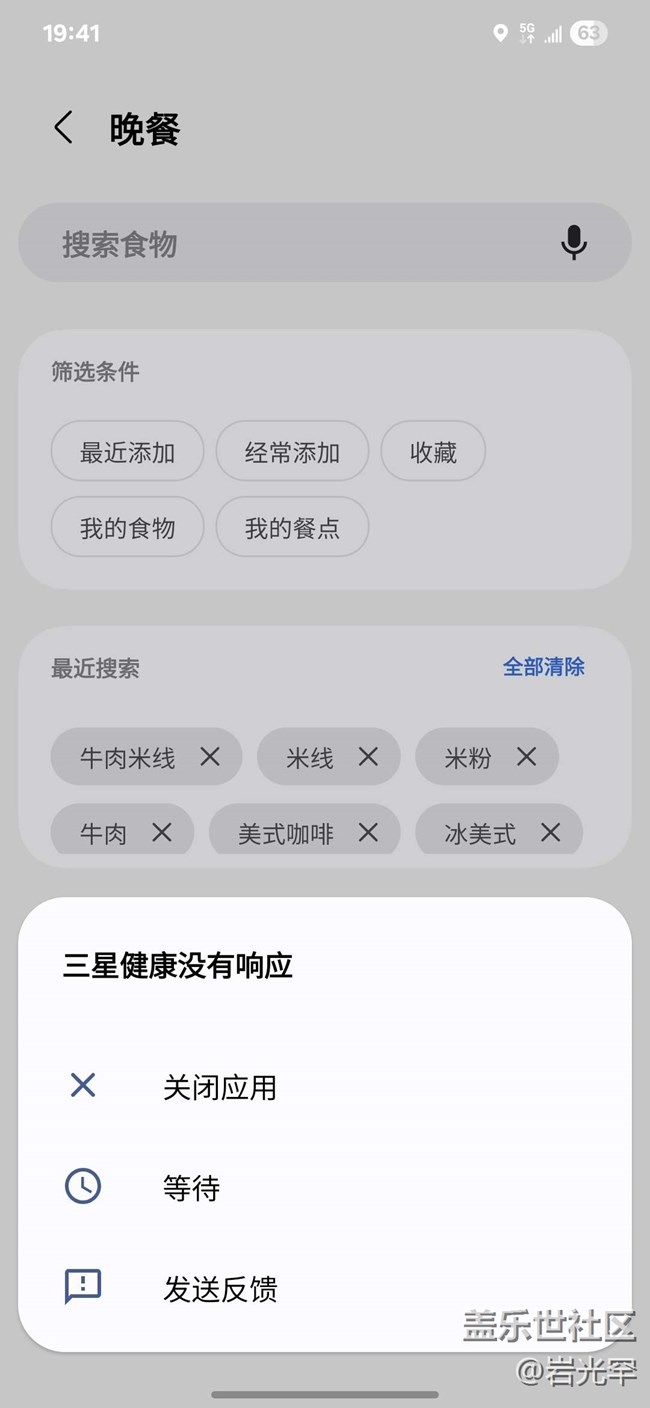Start voice search with the microphone icon
Viewport: 650px width, 1408px height.
pos(574,242)
